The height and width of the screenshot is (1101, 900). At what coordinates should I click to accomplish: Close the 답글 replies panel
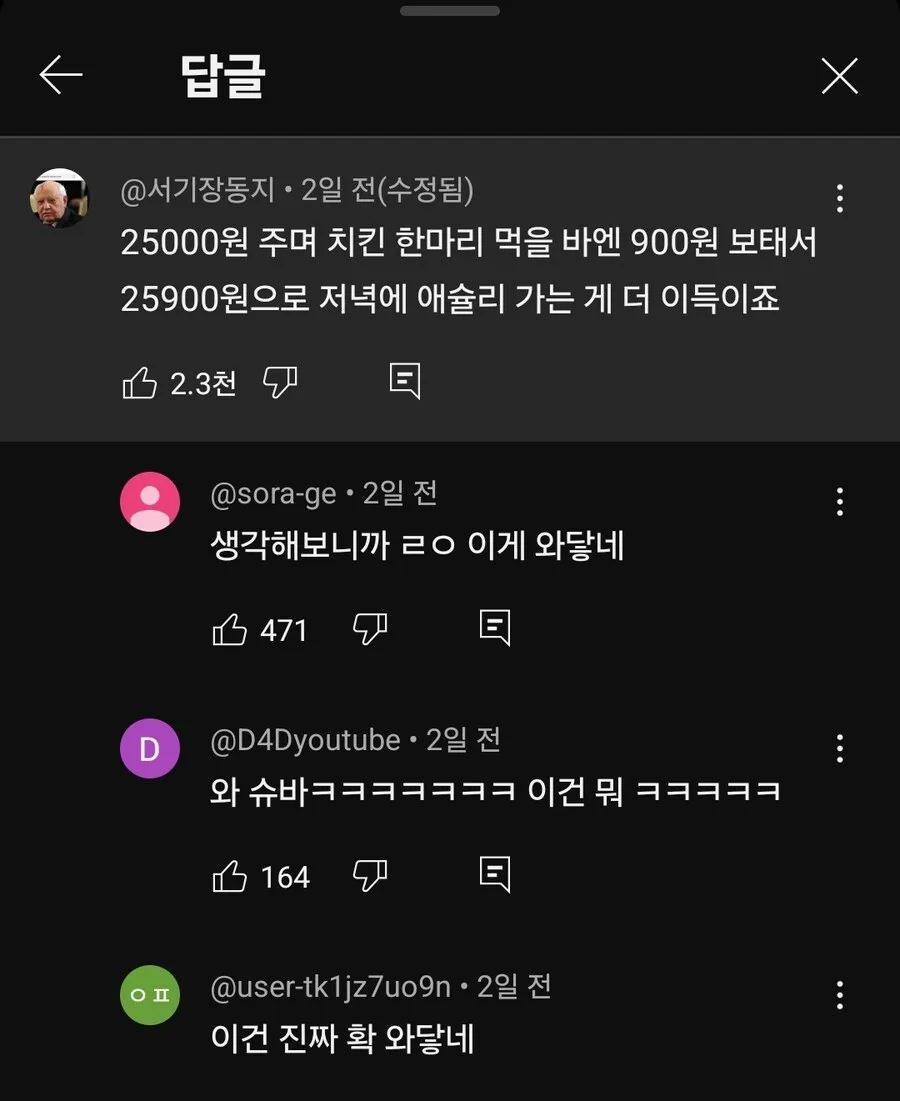point(839,76)
